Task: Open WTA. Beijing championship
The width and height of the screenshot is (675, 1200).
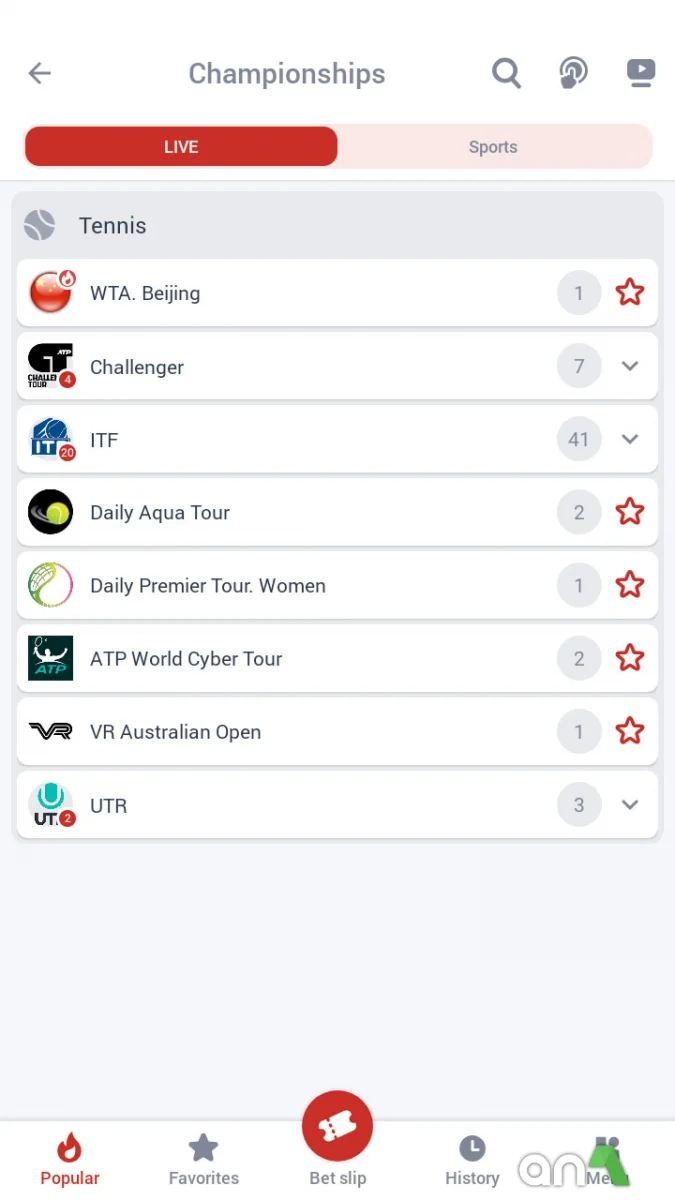Action: pos(145,293)
